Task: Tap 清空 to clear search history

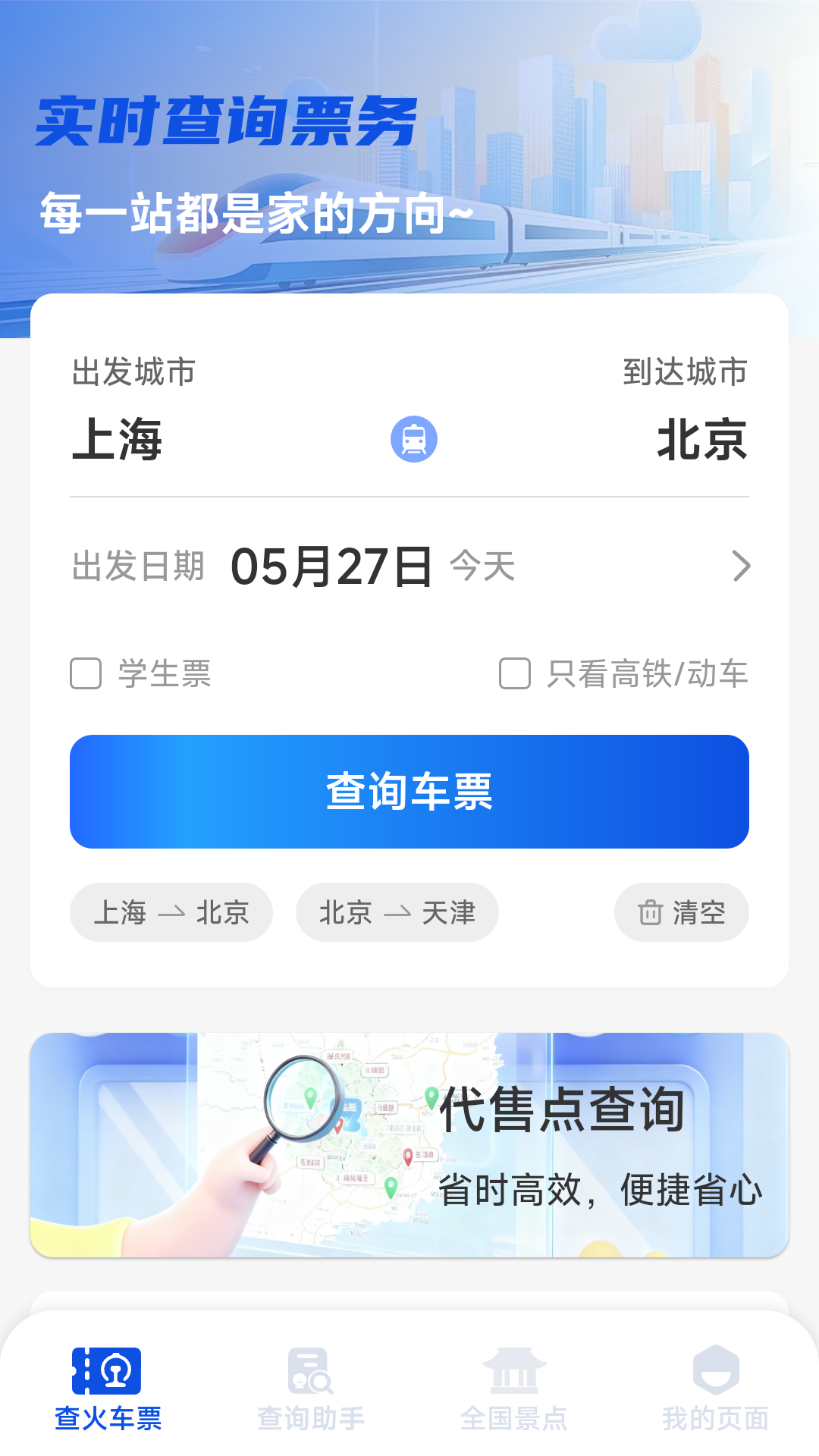Action: point(681,912)
